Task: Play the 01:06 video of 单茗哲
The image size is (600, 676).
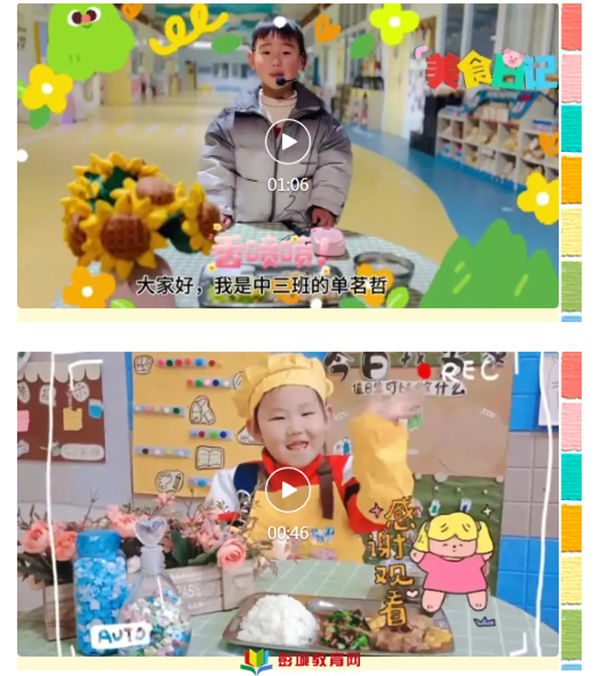Action: pos(288,142)
